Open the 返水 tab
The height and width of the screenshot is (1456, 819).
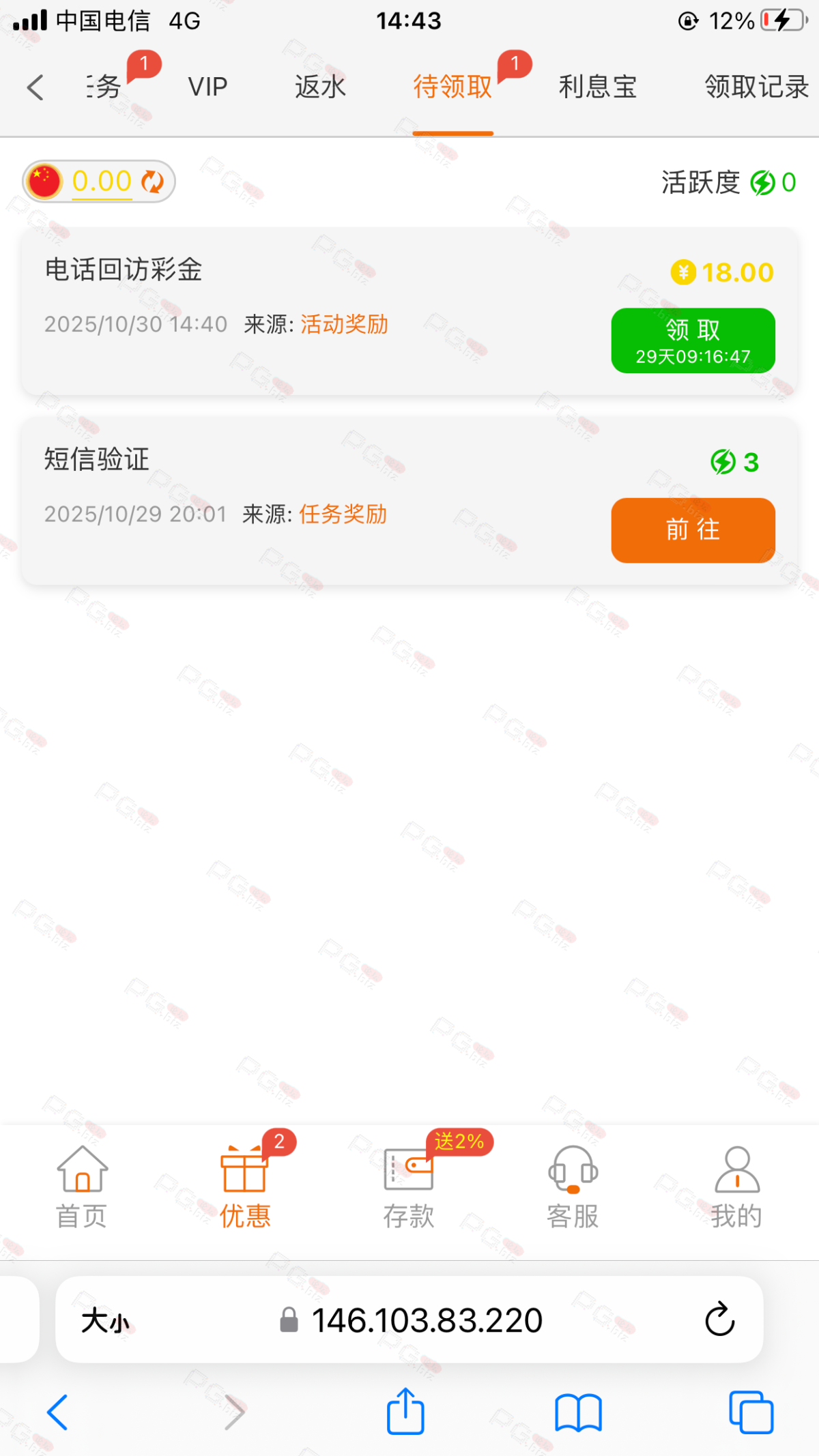click(x=320, y=87)
